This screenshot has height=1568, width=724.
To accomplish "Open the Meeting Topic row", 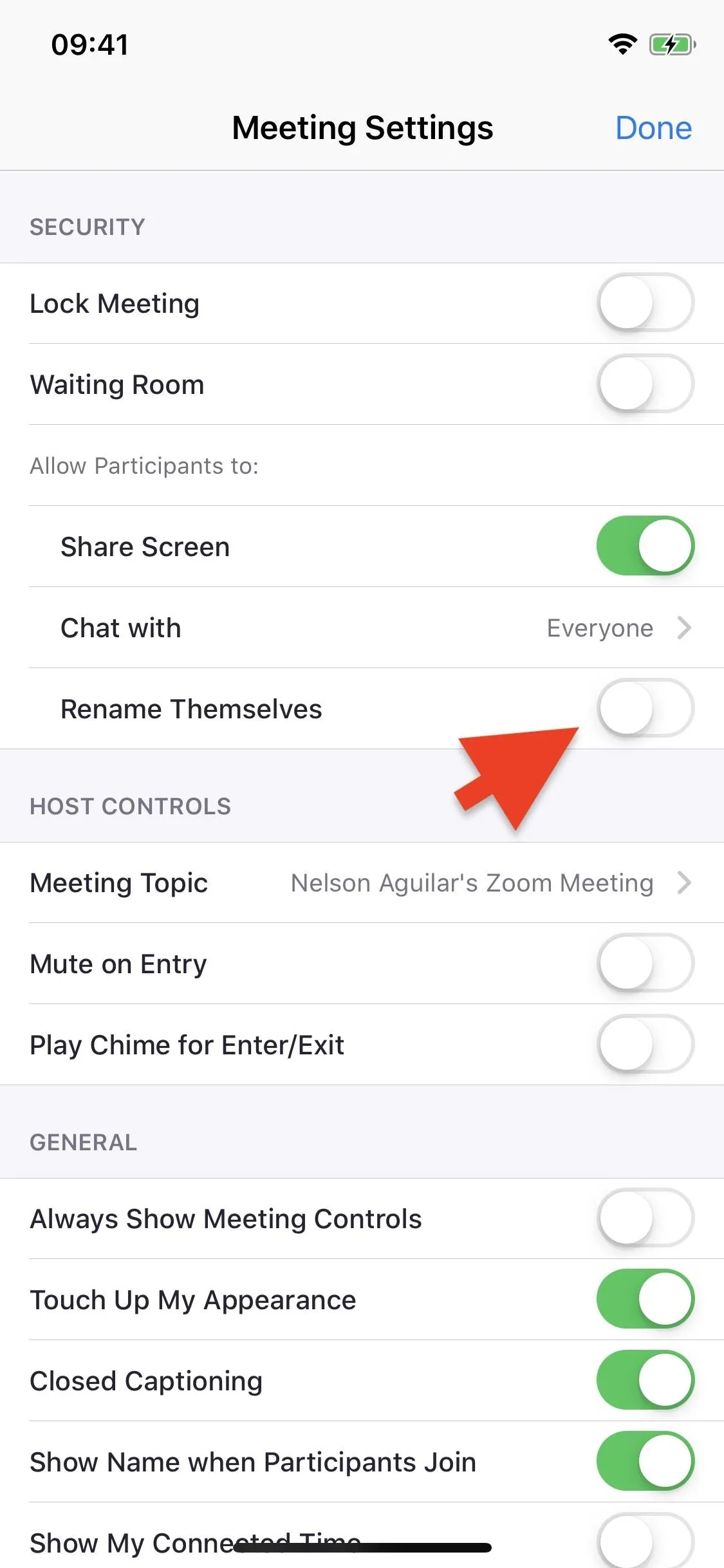I will click(362, 882).
